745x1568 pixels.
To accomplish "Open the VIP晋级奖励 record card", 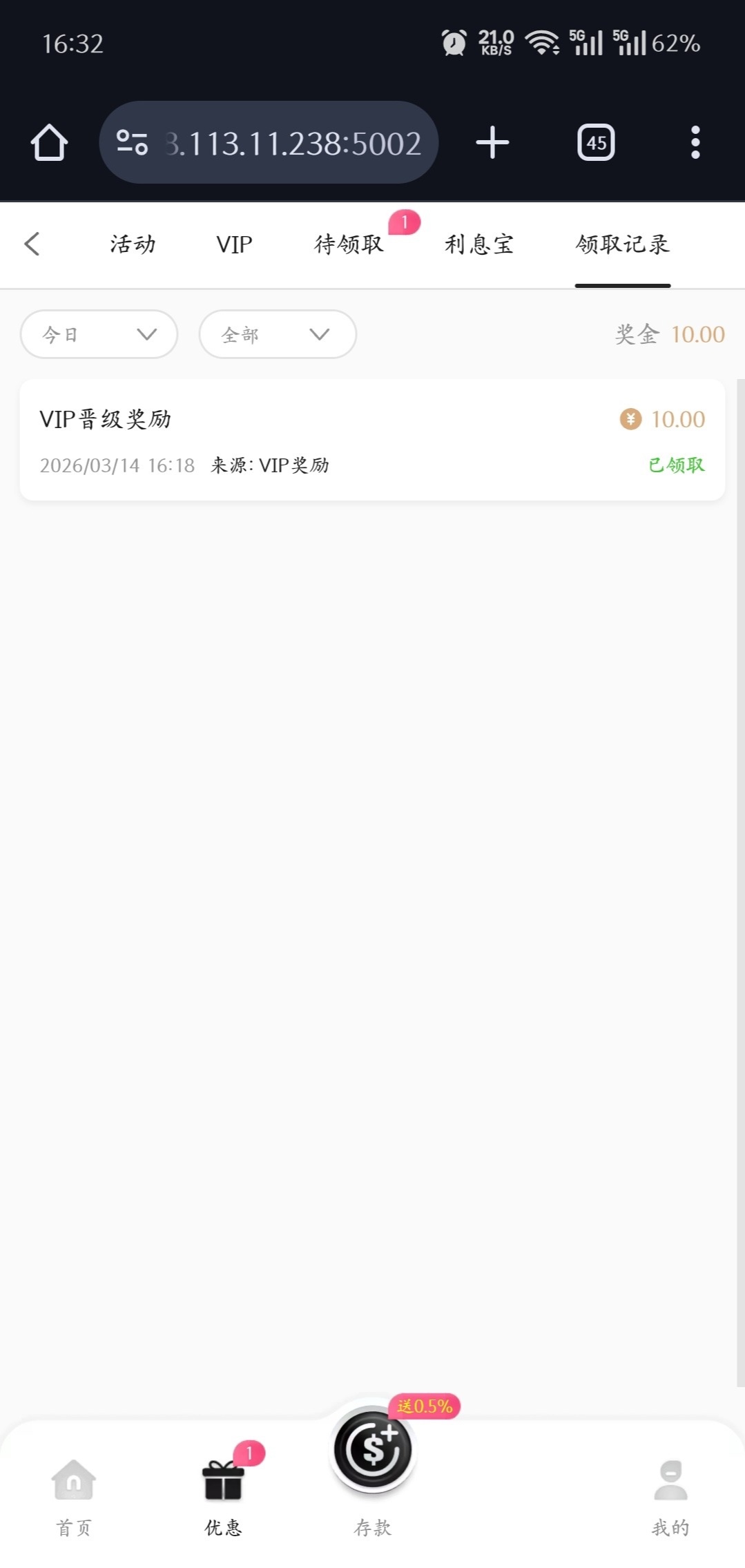I will tap(372, 440).
